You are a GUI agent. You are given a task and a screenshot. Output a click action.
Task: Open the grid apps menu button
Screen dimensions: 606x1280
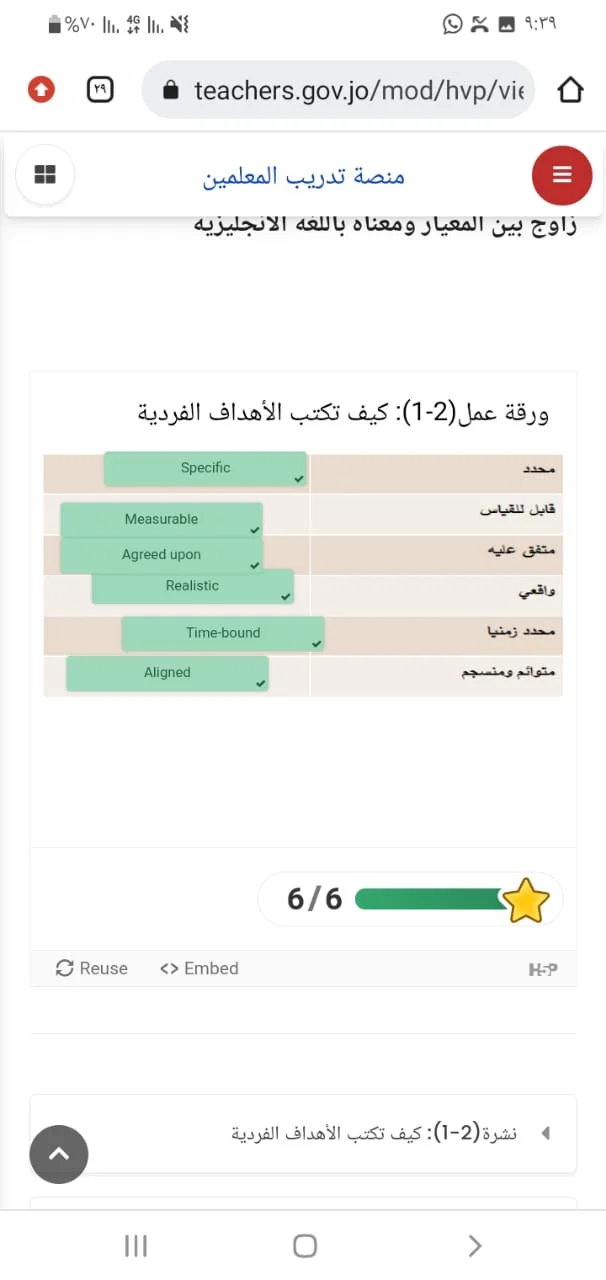pyautogui.click(x=45, y=175)
